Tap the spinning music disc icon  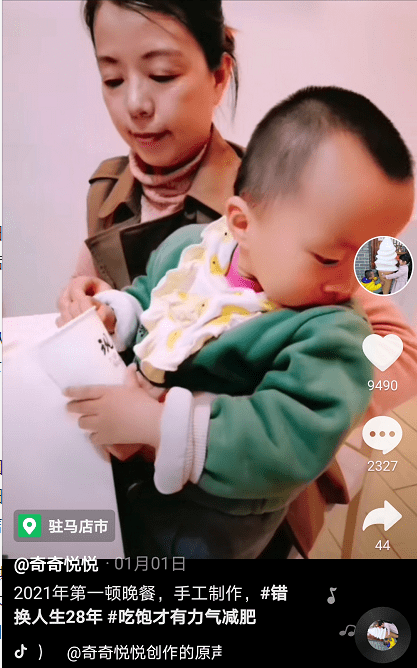[x=383, y=635]
